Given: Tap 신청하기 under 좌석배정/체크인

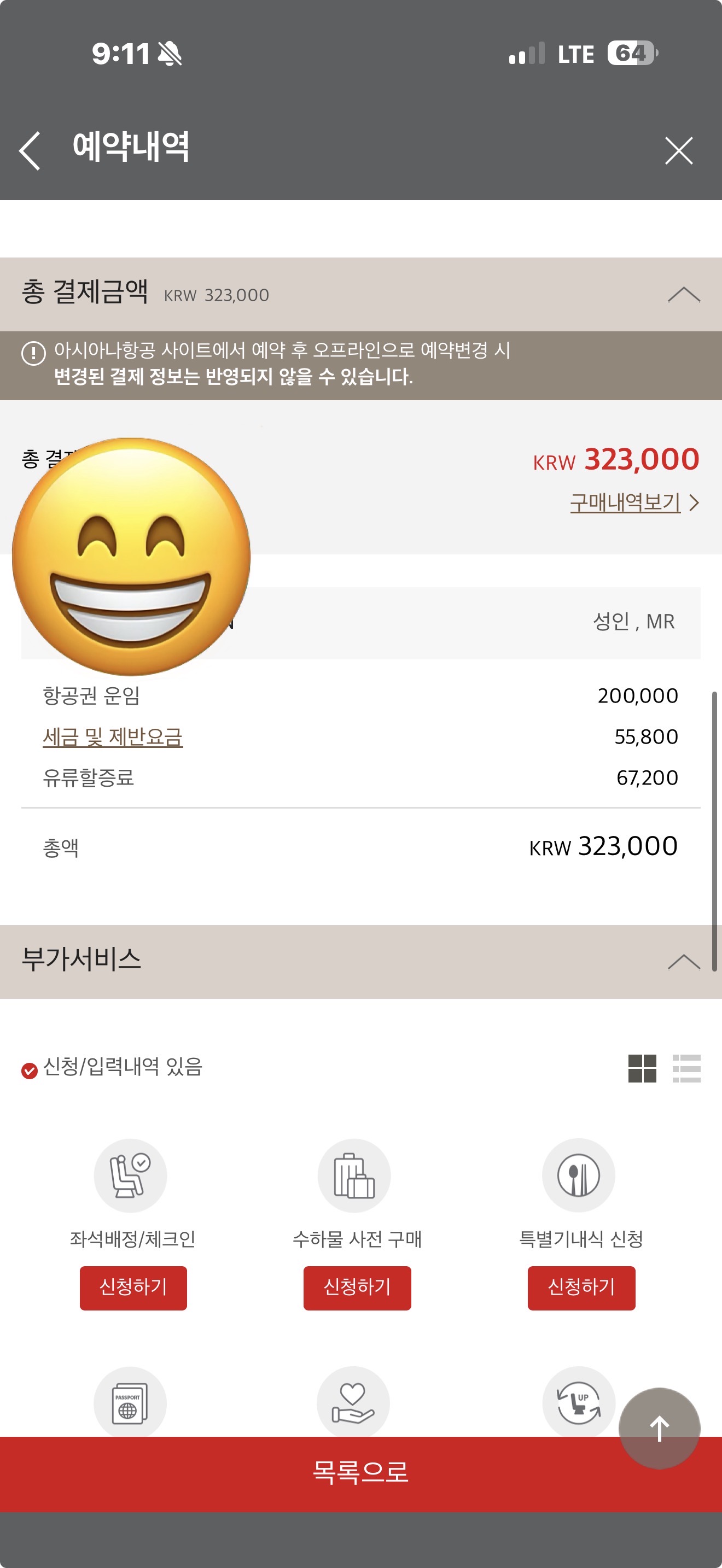Looking at the screenshot, I should [133, 1288].
